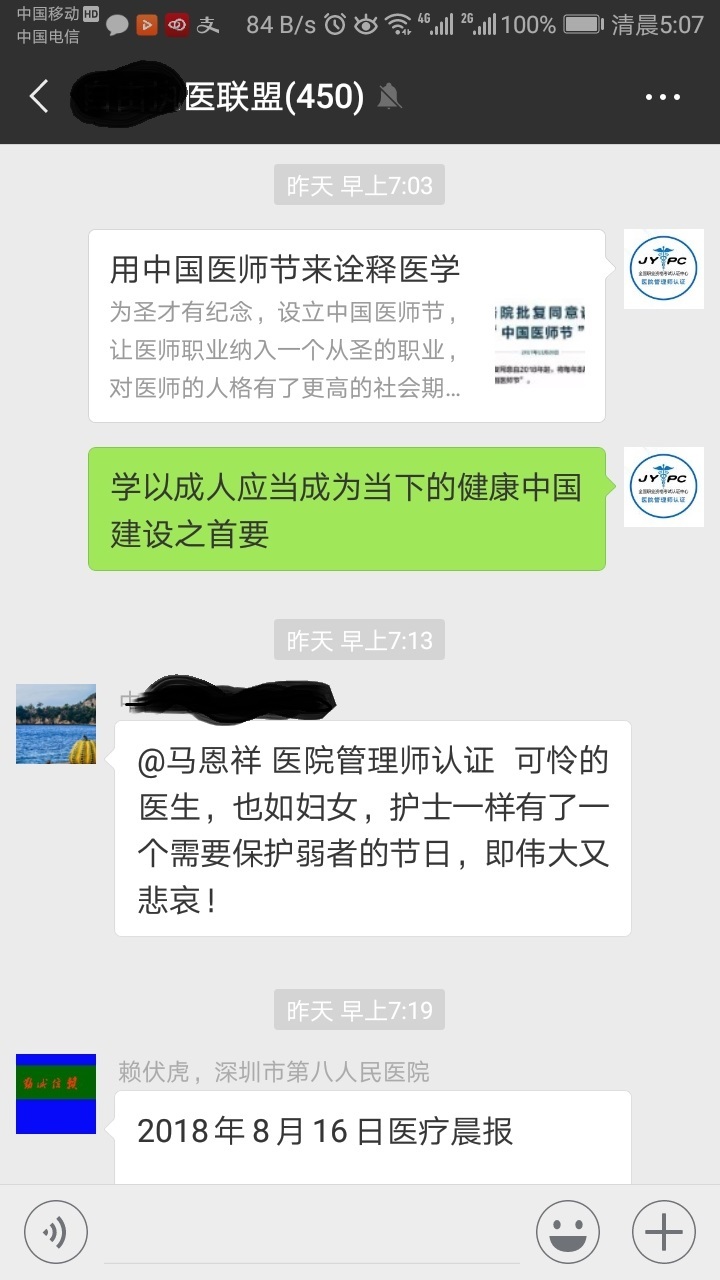Focus the message text field
The width and height of the screenshot is (720, 1280).
(x=312, y=1232)
